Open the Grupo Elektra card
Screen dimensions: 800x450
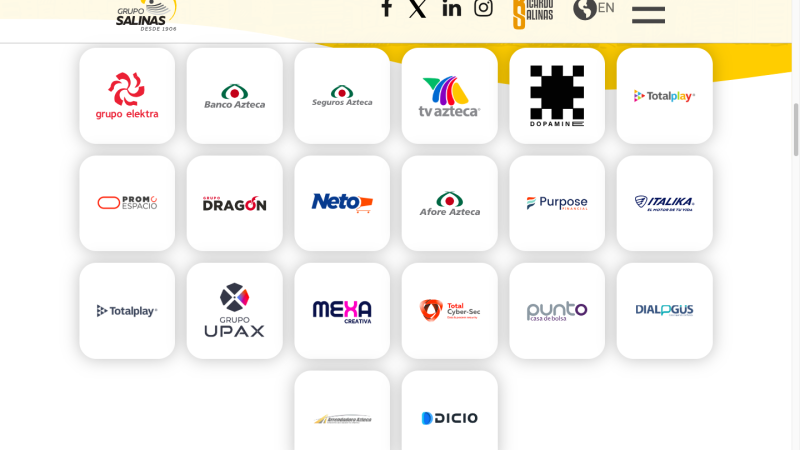point(127,96)
